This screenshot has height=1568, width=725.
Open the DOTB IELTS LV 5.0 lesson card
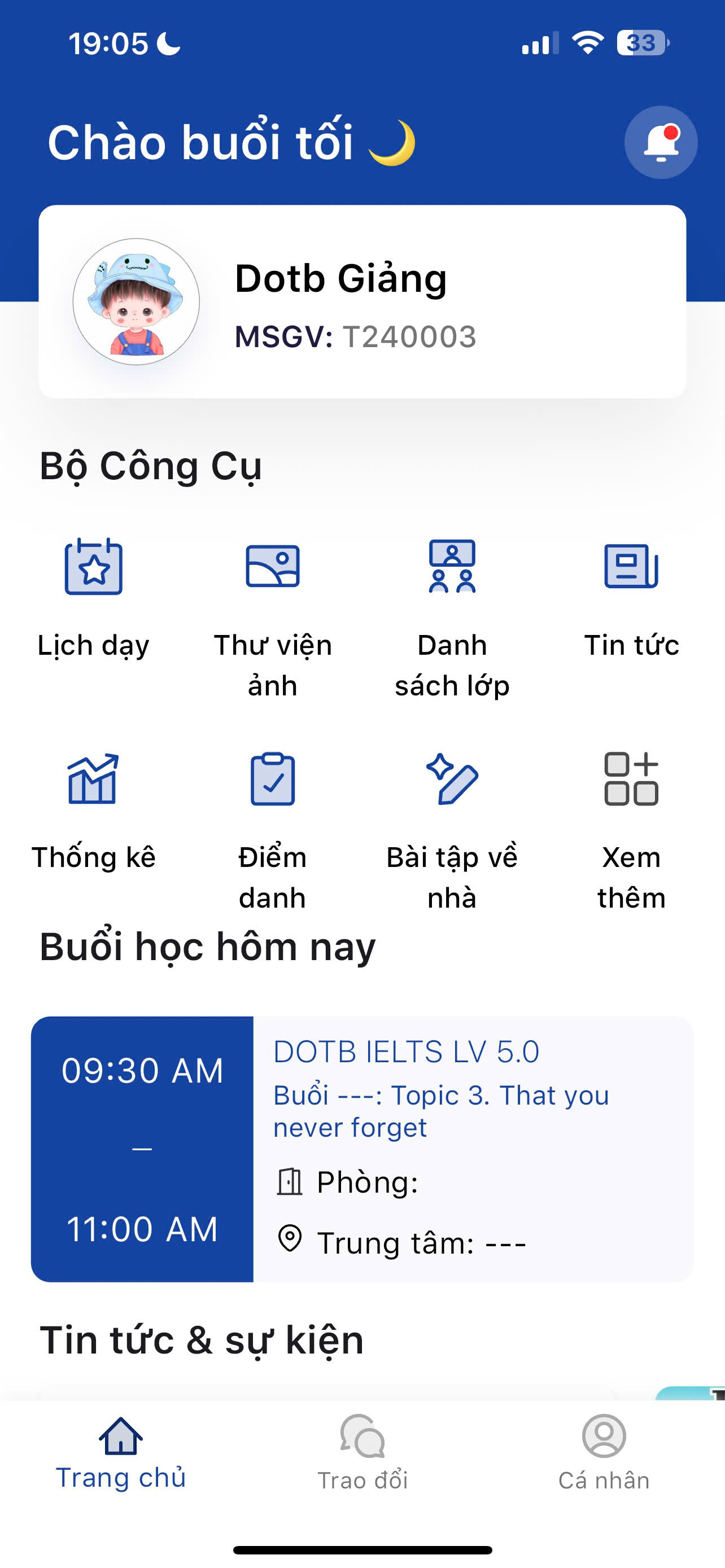[362, 1149]
